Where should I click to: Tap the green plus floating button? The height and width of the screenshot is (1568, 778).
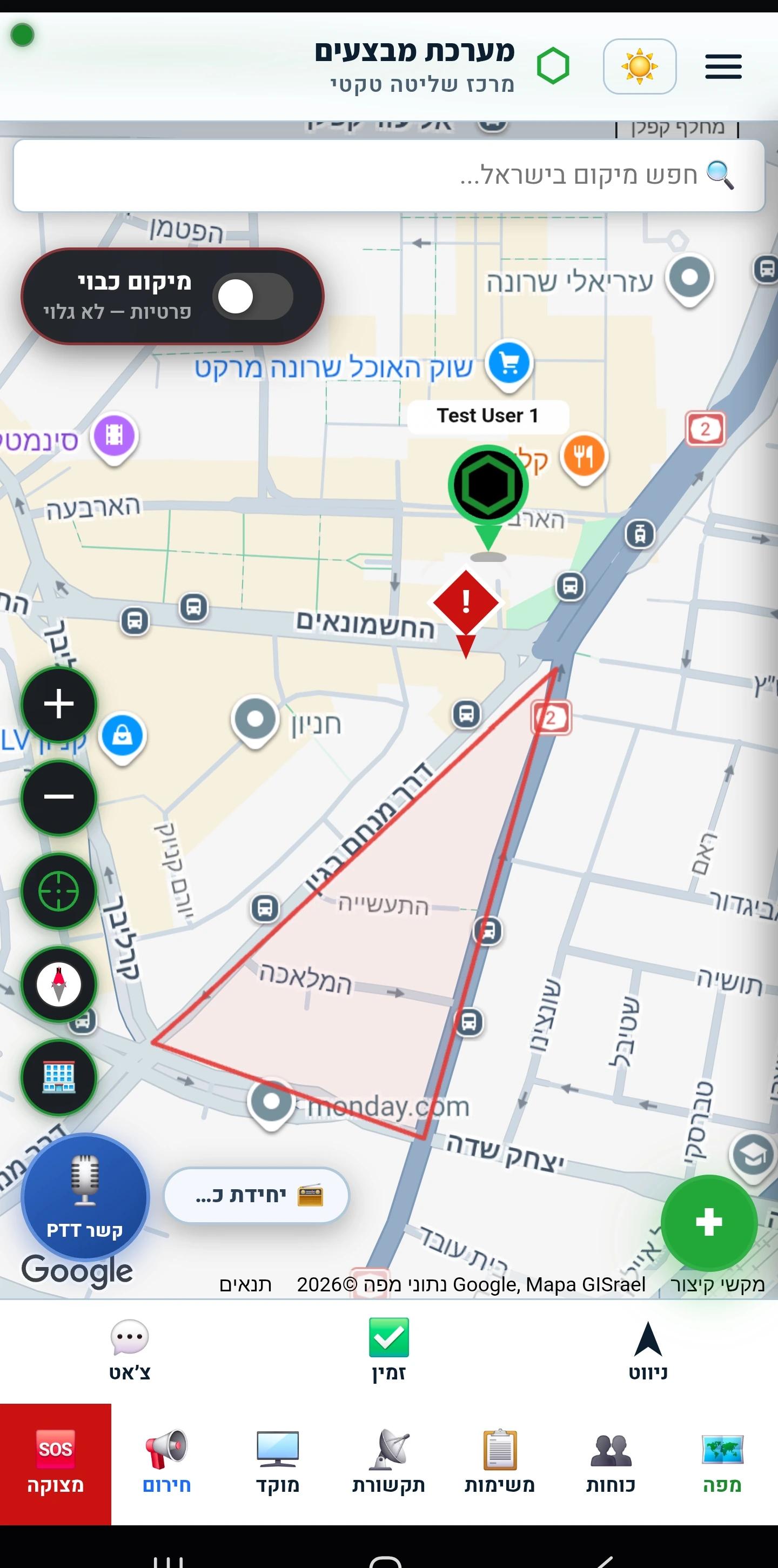coord(709,1222)
